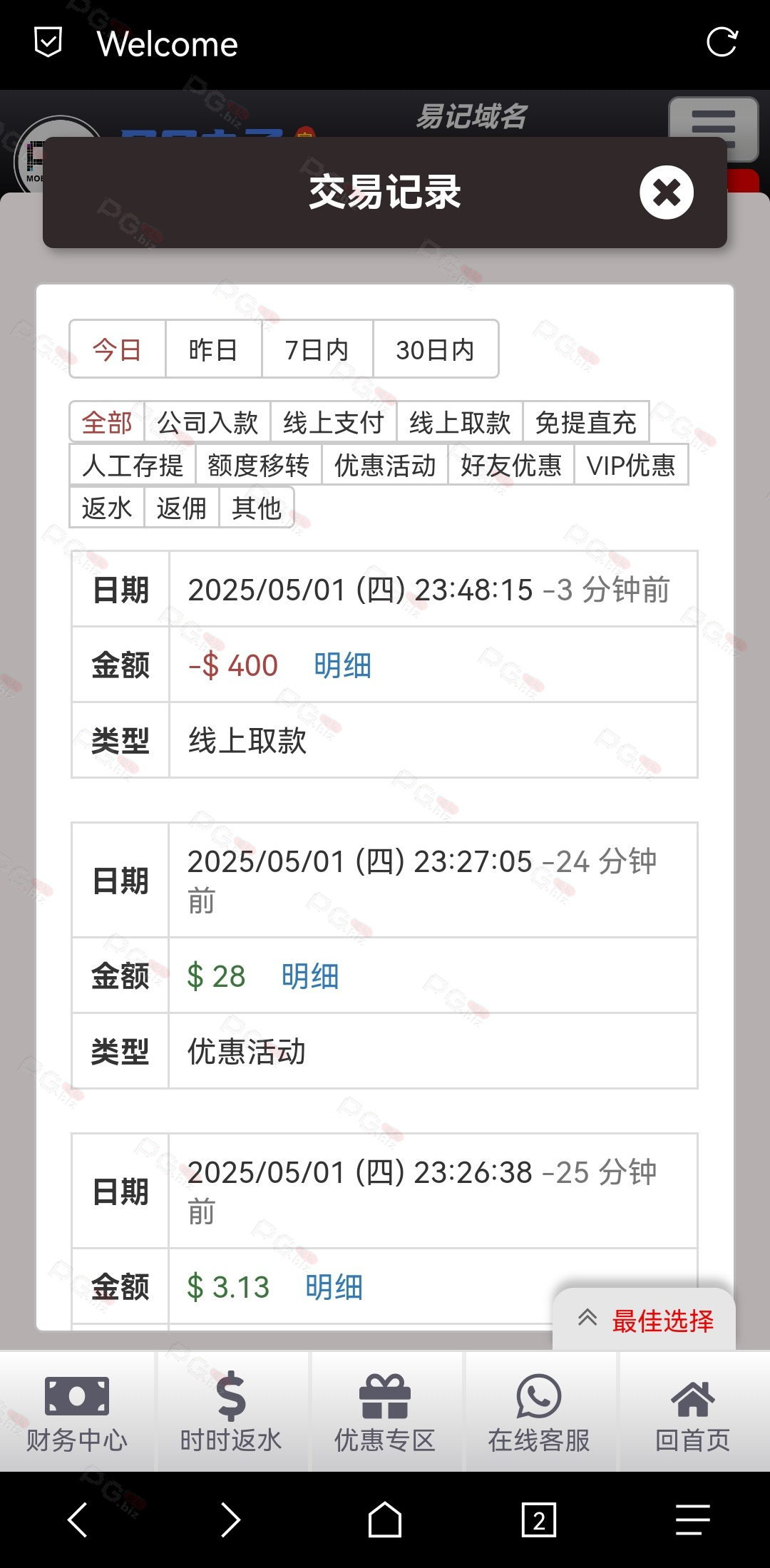Select the 7日内 date range
The height and width of the screenshot is (1568, 770).
pos(317,349)
